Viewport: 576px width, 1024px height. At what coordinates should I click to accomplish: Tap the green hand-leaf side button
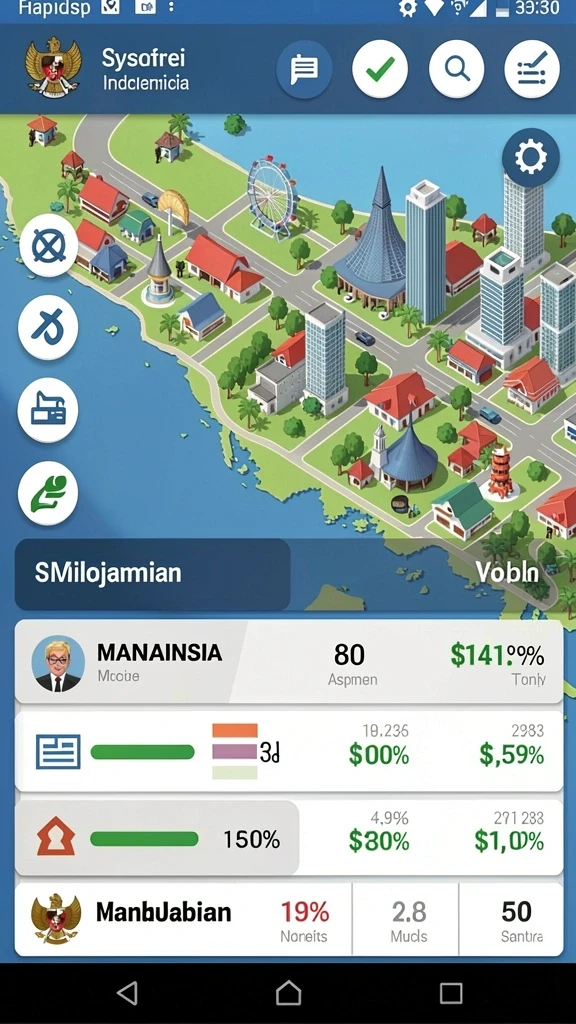pyautogui.click(x=48, y=493)
